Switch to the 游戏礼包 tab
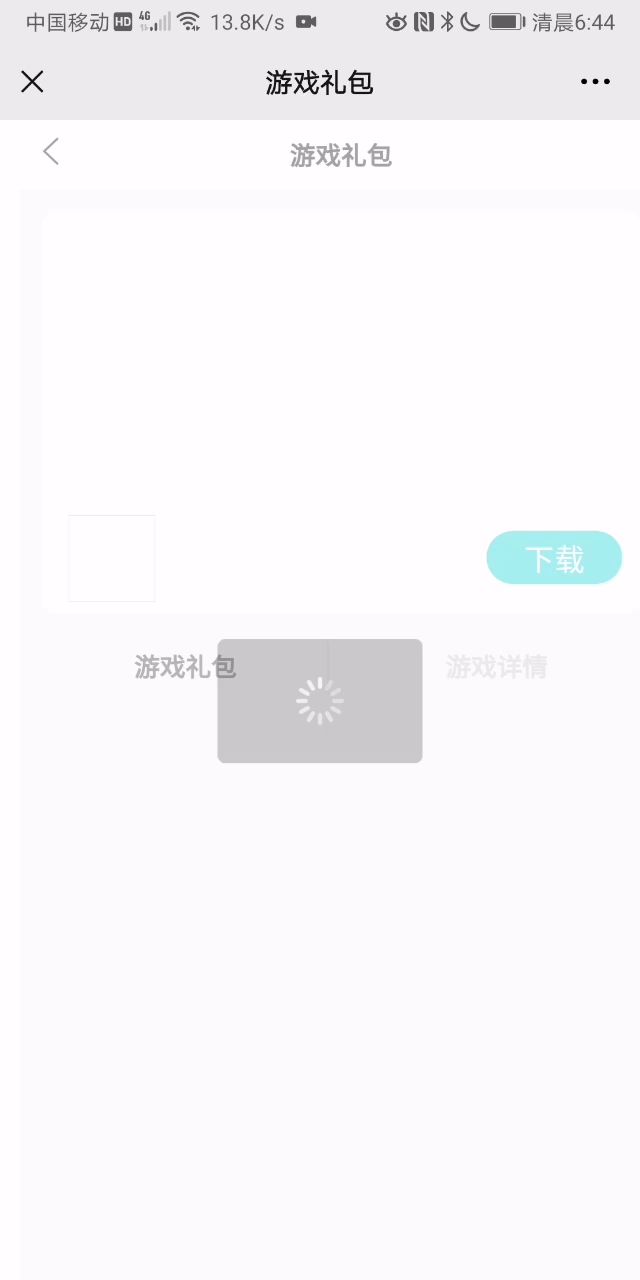 tap(184, 667)
